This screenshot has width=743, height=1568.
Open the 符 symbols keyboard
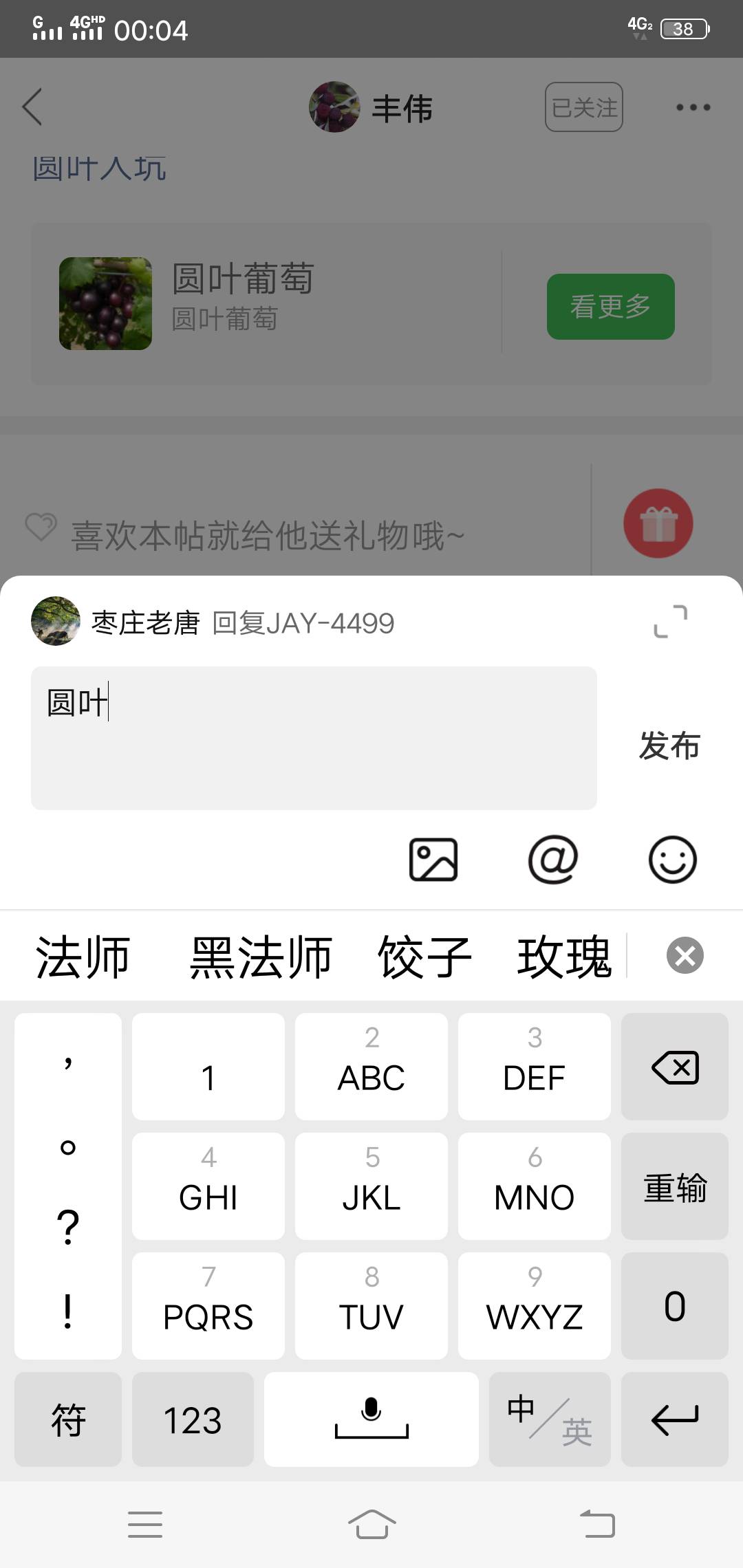pos(68,1419)
